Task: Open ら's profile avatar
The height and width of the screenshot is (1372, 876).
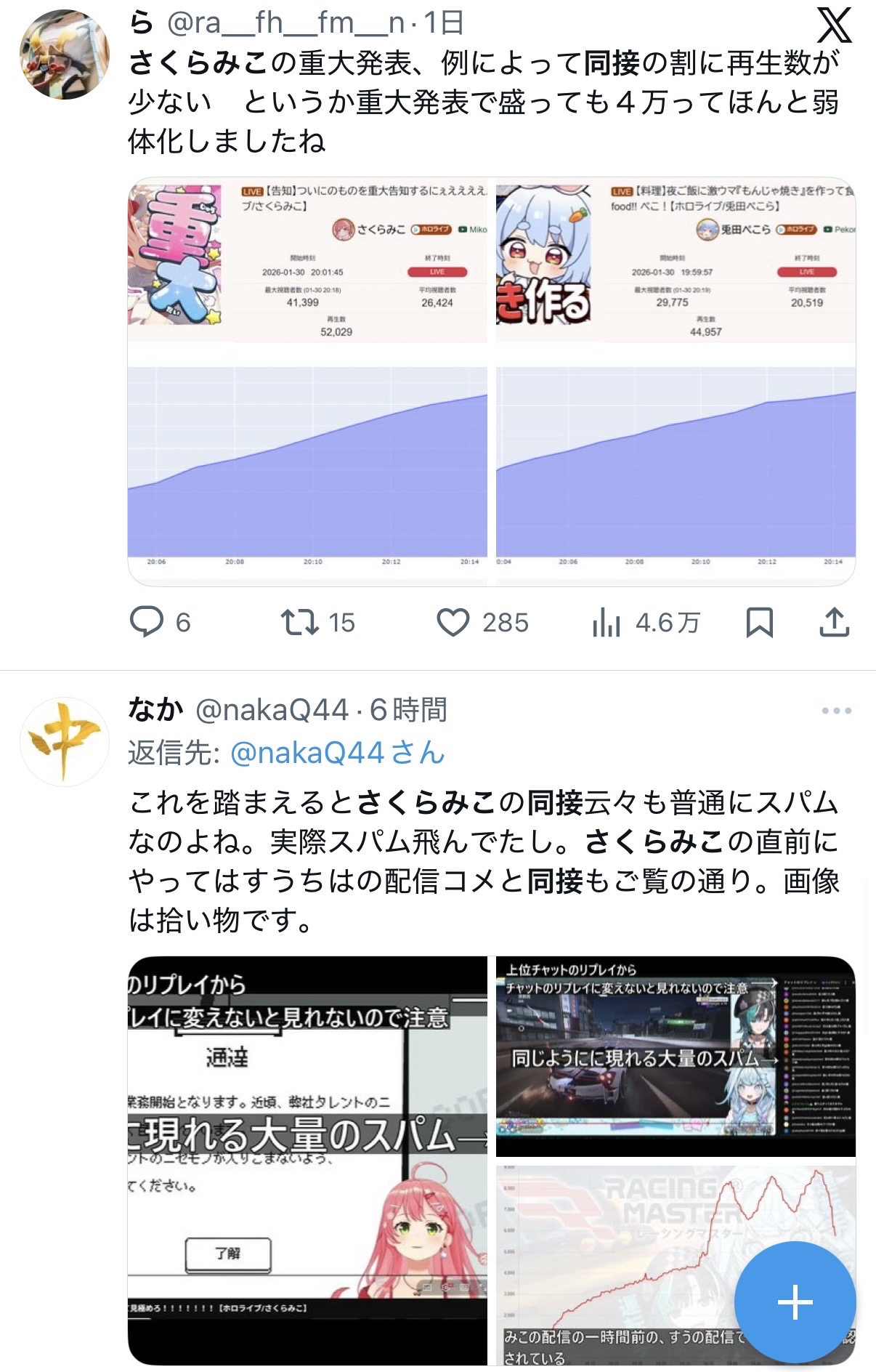Action: click(x=64, y=55)
